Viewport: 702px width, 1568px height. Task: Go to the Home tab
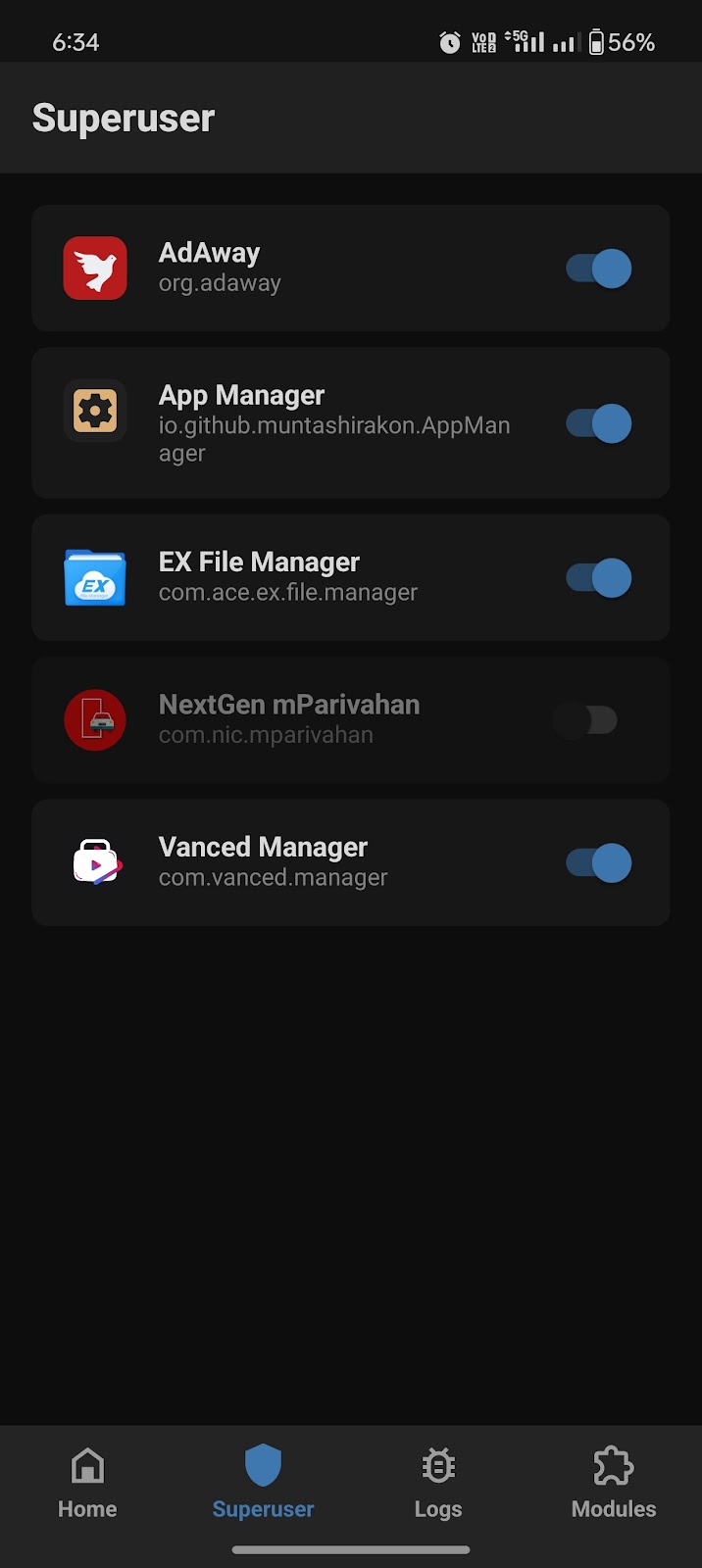click(x=87, y=1484)
